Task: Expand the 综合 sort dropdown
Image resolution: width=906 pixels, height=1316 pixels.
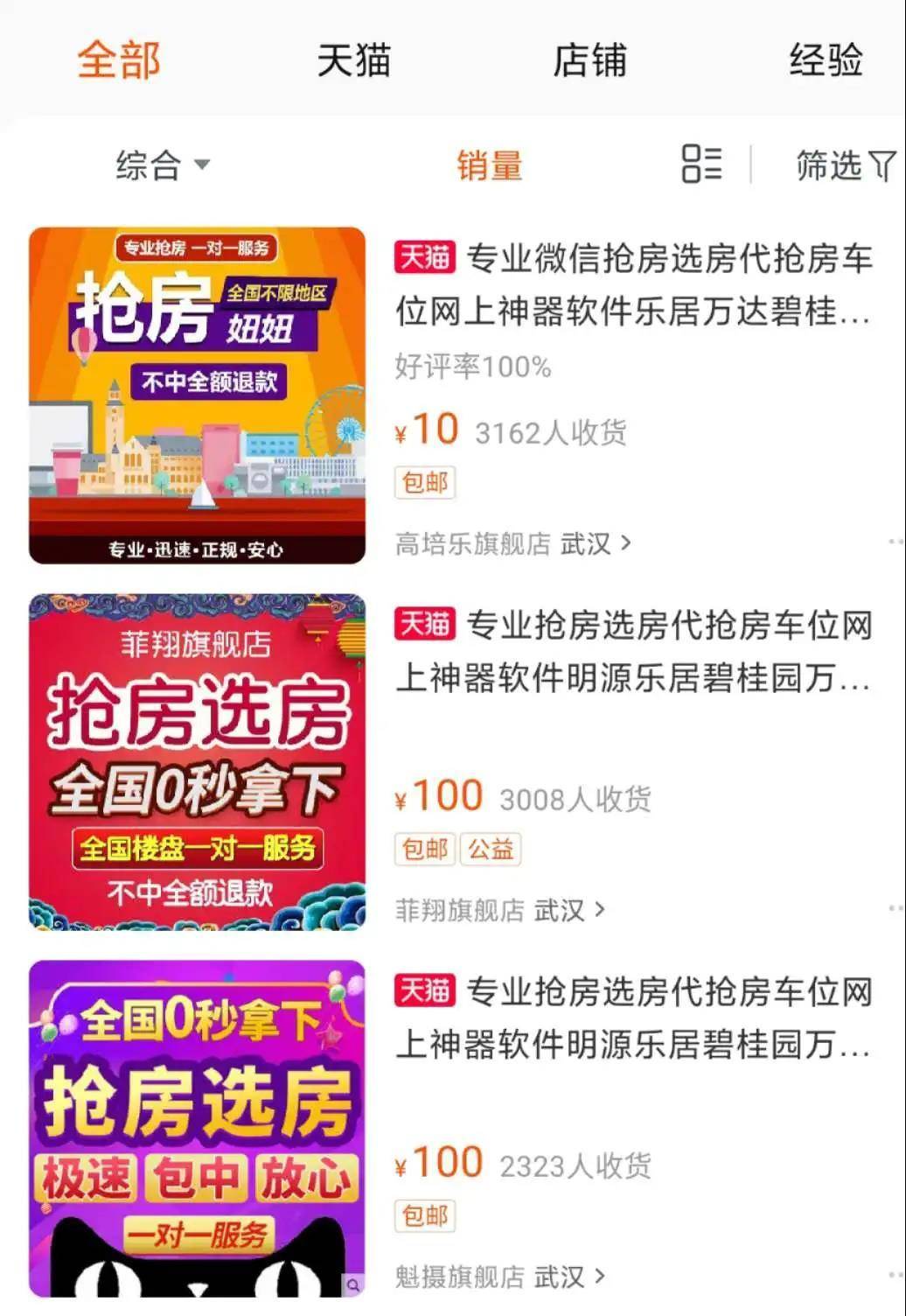Action: tap(163, 164)
